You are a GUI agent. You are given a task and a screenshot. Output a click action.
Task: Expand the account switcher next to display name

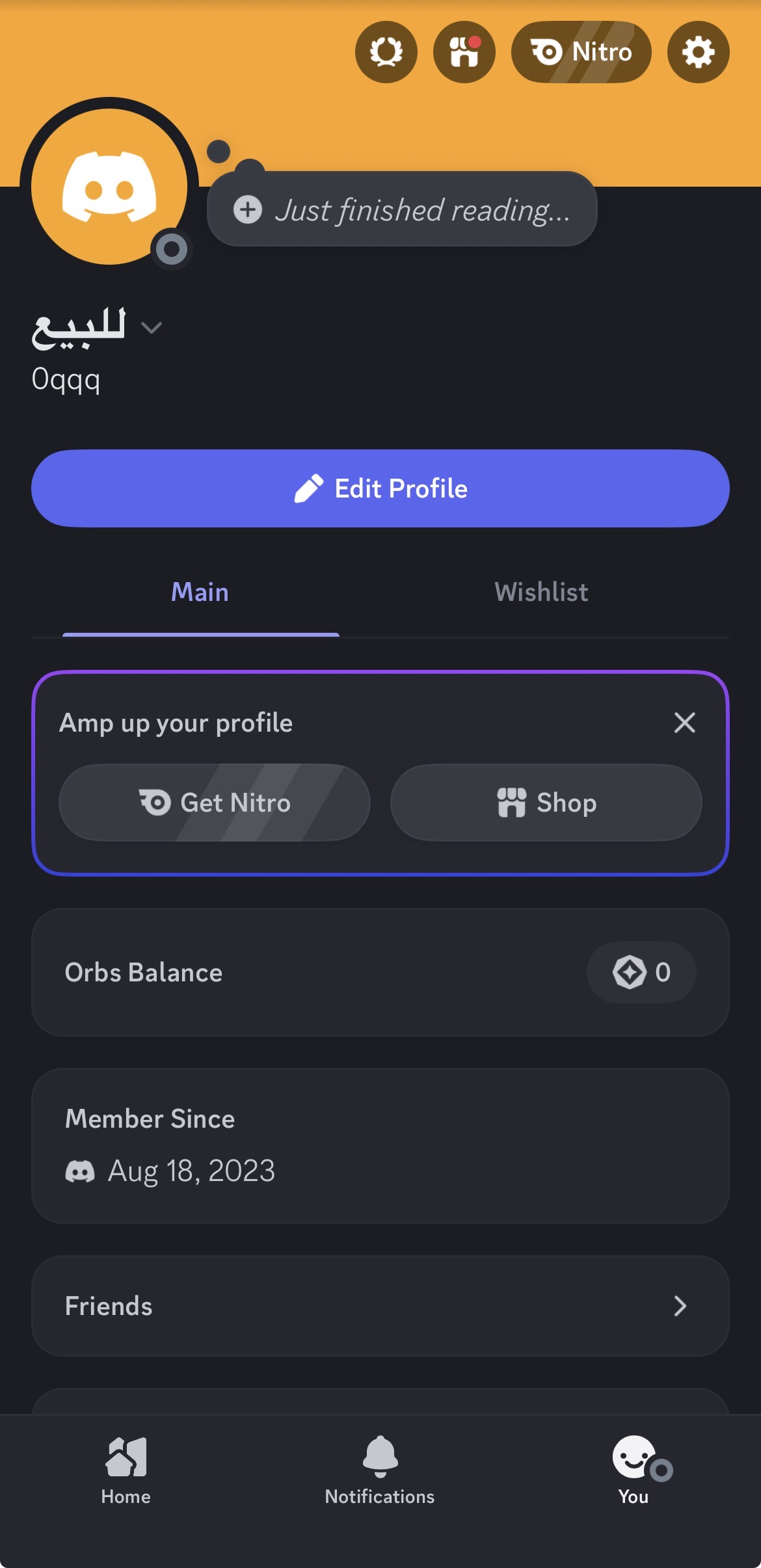pyautogui.click(x=152, y=328)
